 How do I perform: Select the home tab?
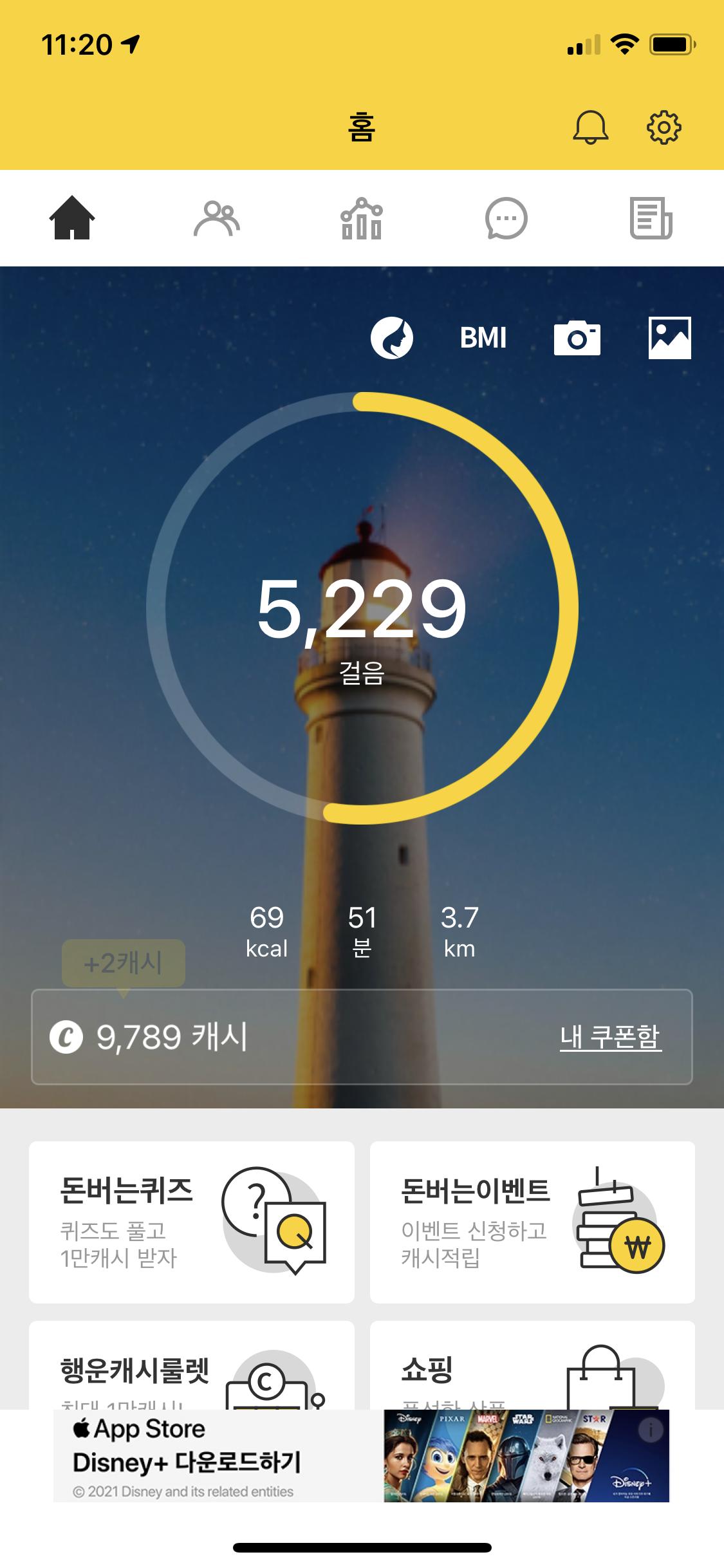[72, 219]
